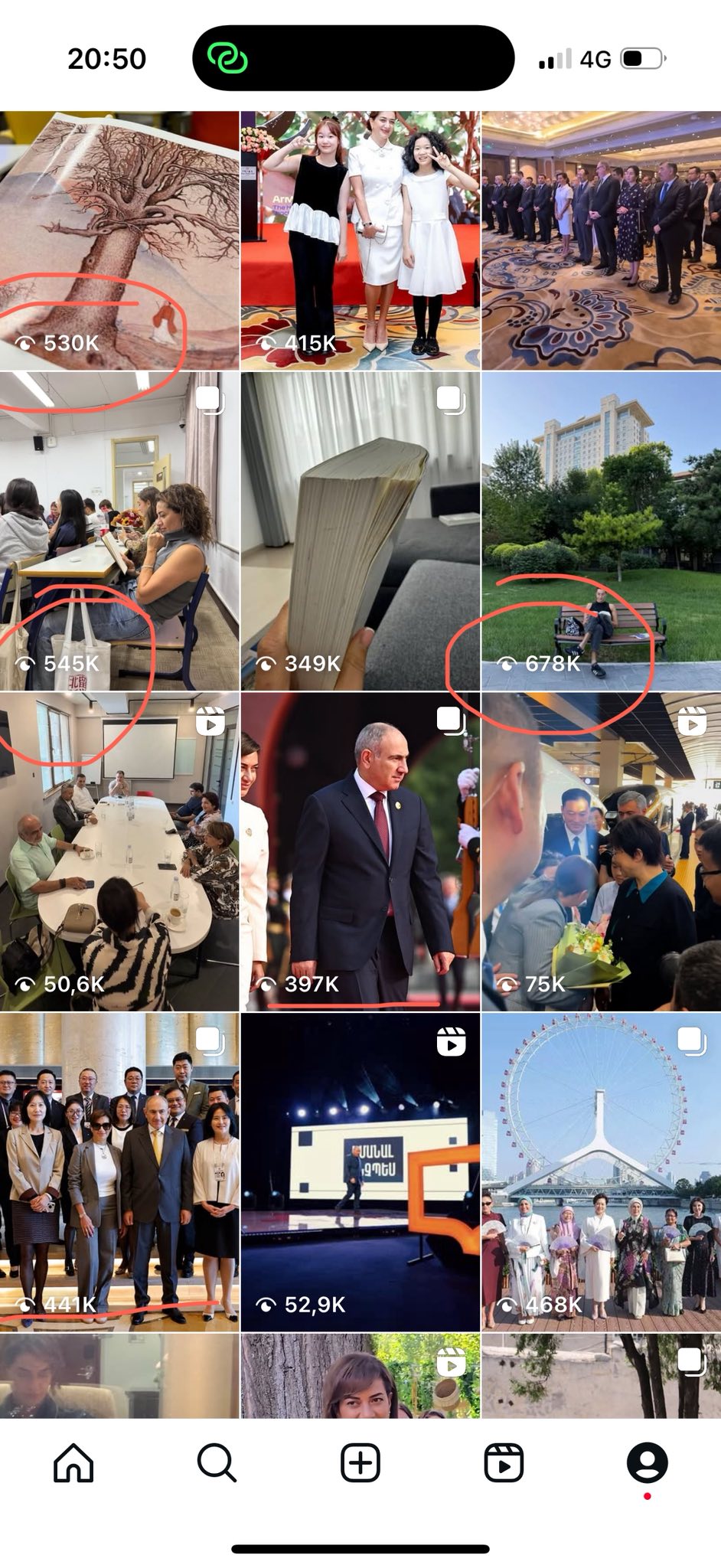The image size is (721, 1568).
Task: Open the Ferris wheel post with 468K views
Action: click(x=601, y=1172)
